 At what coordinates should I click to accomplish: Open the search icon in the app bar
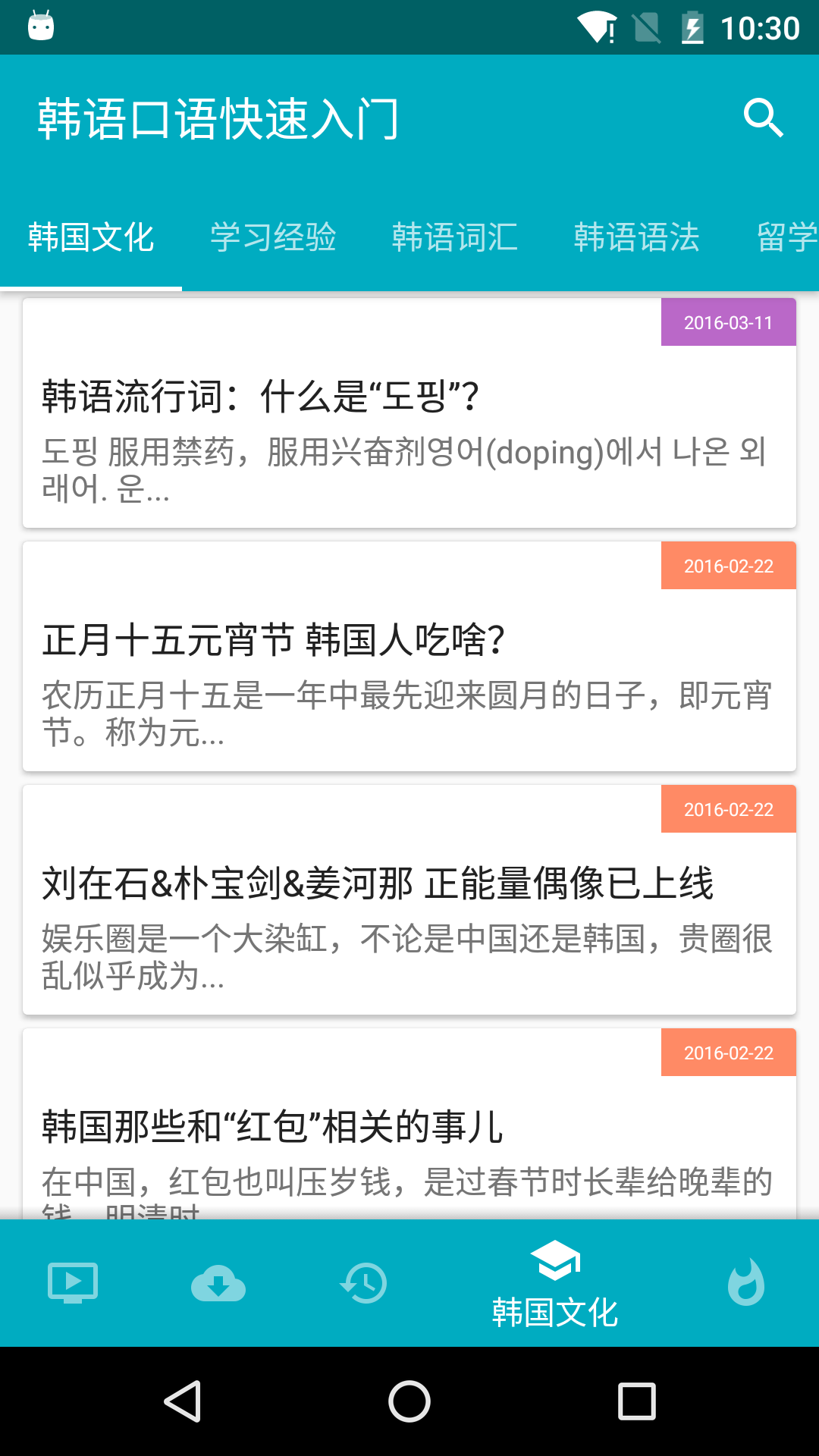pos(763,118)
